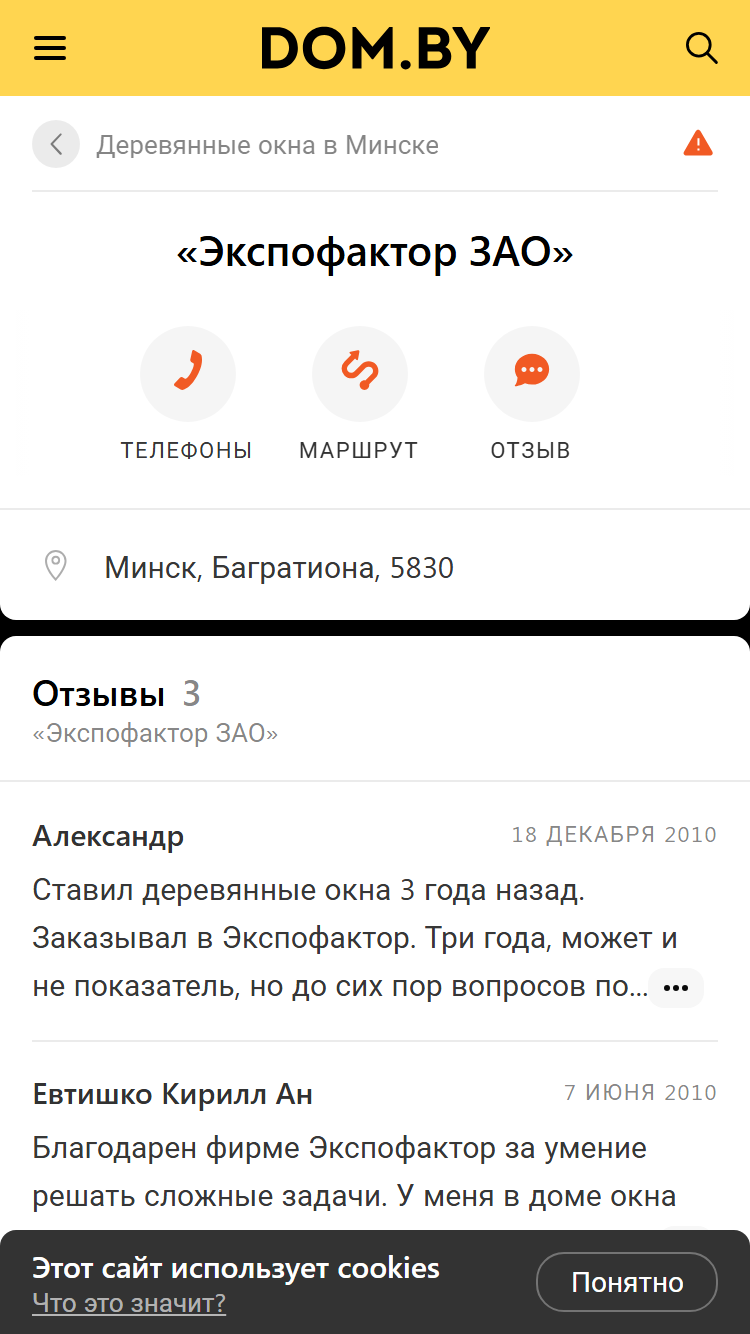Viewport: 750px width, 1334px height.
Task: Show the company's phone numbers
Action: (187, 394)
